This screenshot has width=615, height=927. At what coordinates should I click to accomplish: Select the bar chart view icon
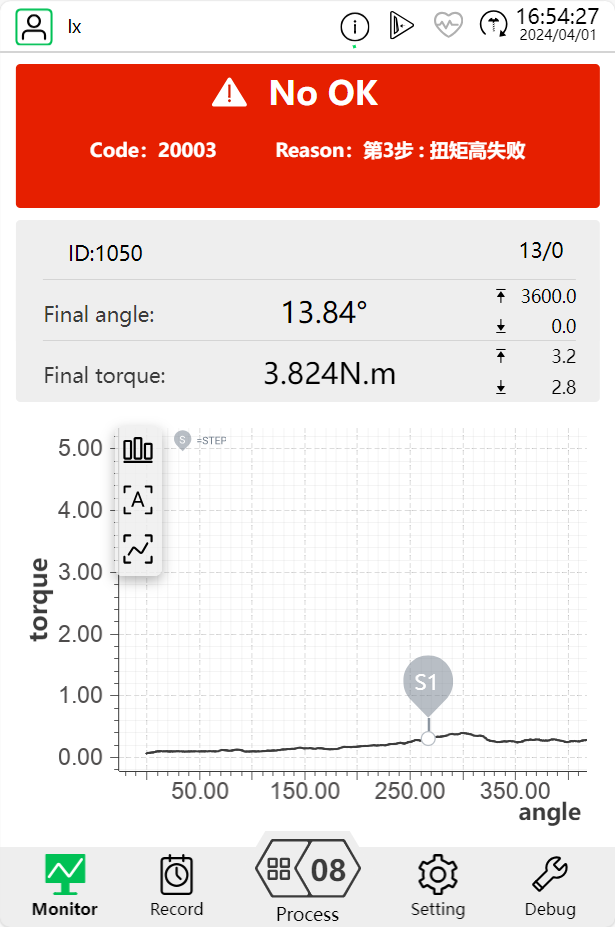click(138, 450)
